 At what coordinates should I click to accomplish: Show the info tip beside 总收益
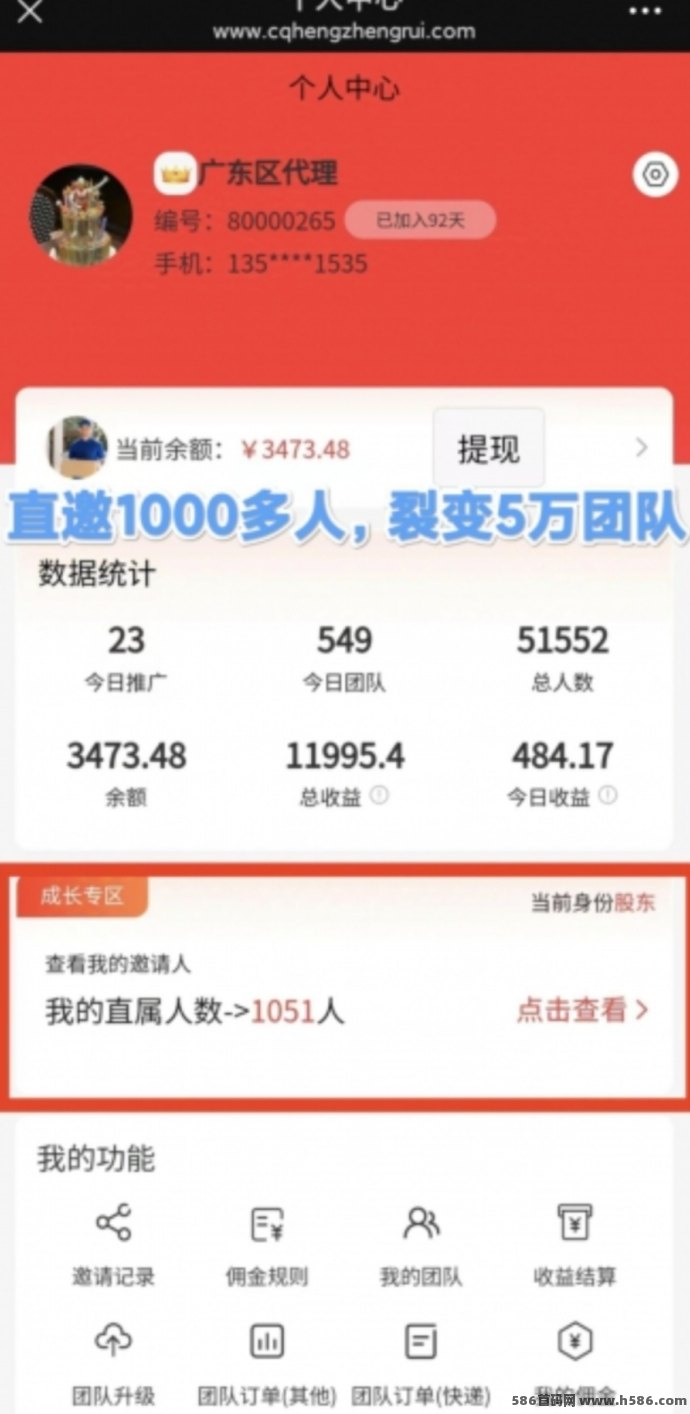[379, 796]
